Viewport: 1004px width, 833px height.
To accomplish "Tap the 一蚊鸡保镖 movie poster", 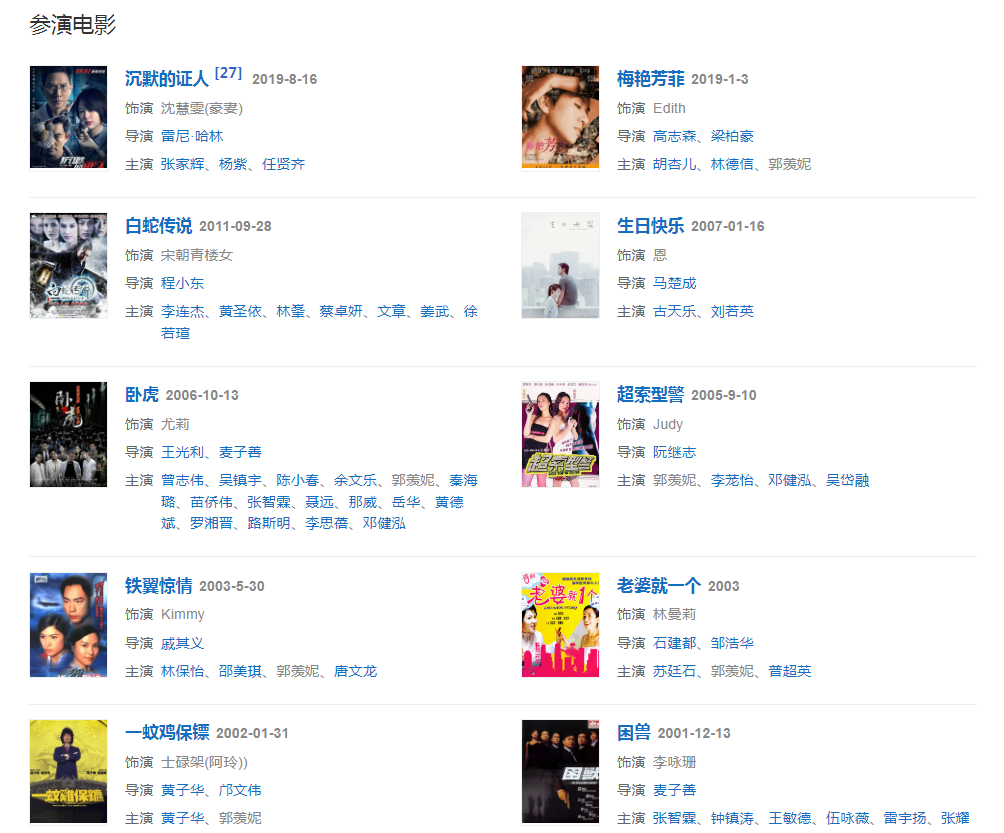I will pyautogui.click(x=68, y=771).
